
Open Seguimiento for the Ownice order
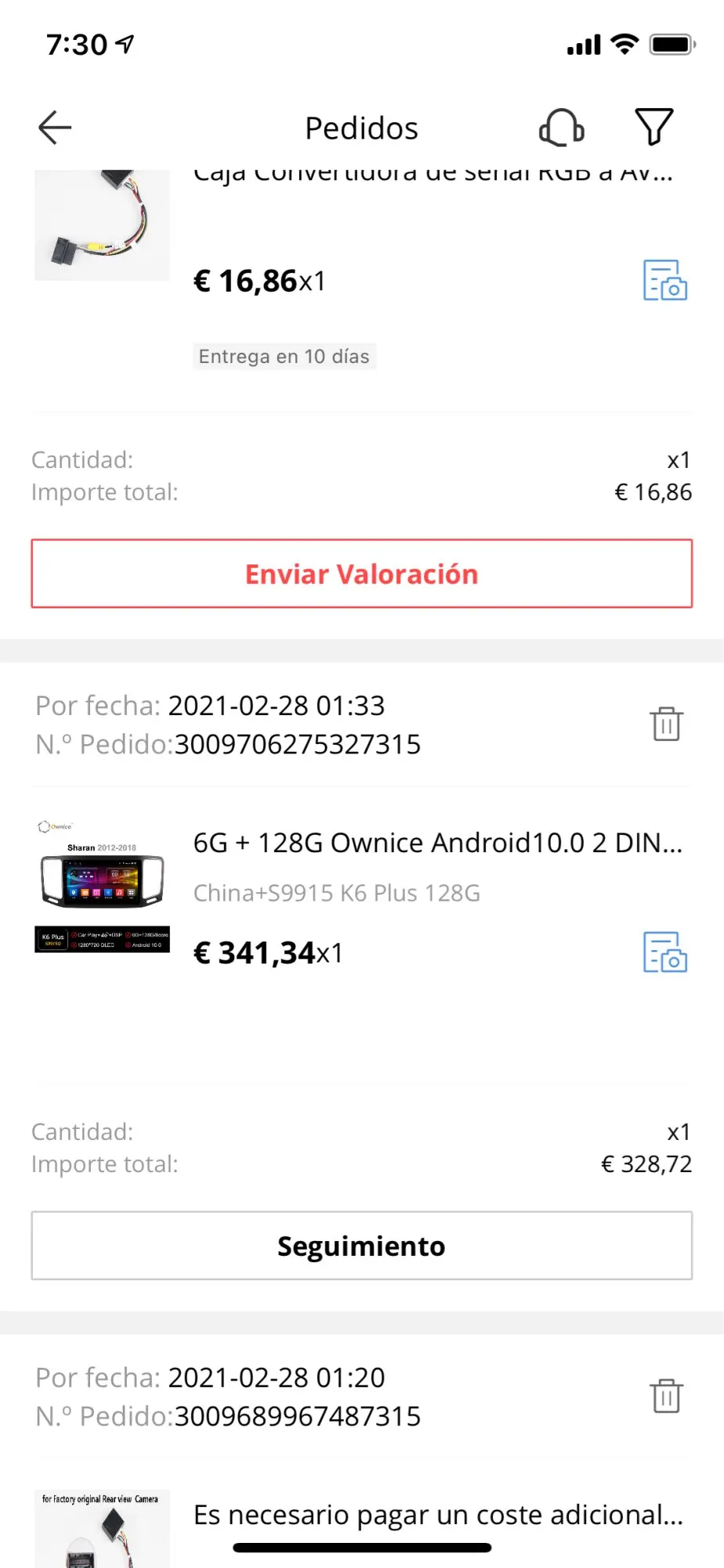pos(361,1246)
